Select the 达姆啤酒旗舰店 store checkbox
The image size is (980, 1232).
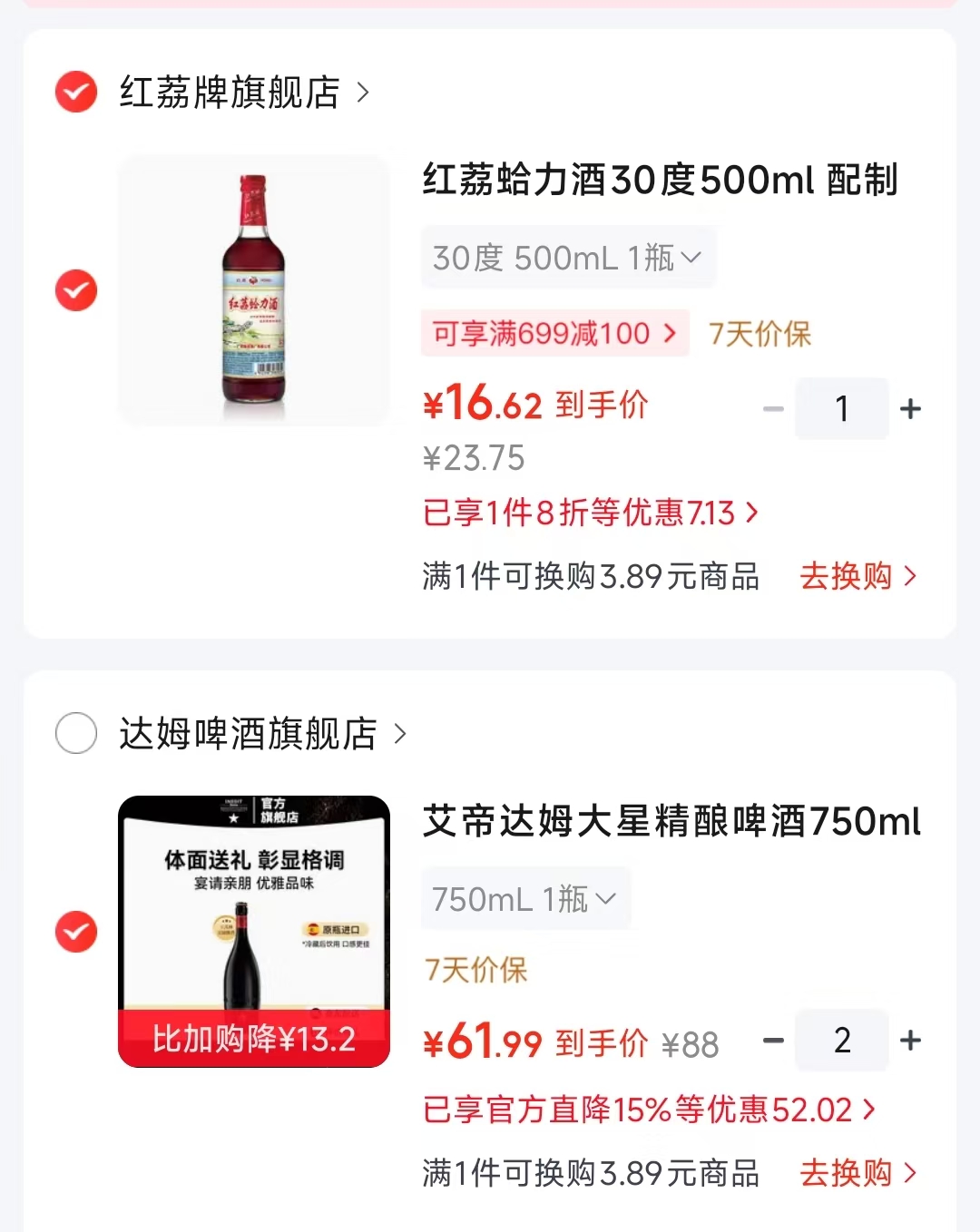pyautogui.click(x=76, y=733)
